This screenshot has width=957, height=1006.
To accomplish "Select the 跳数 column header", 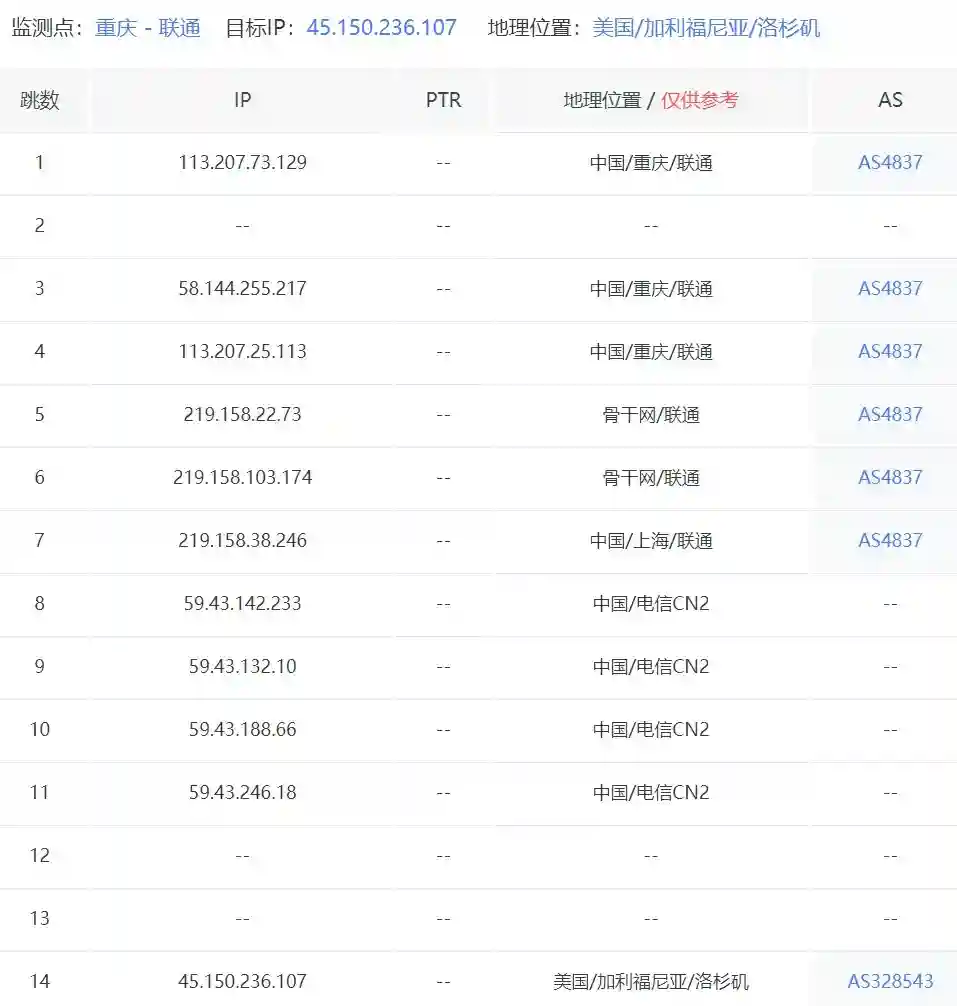I will point(39,100).
